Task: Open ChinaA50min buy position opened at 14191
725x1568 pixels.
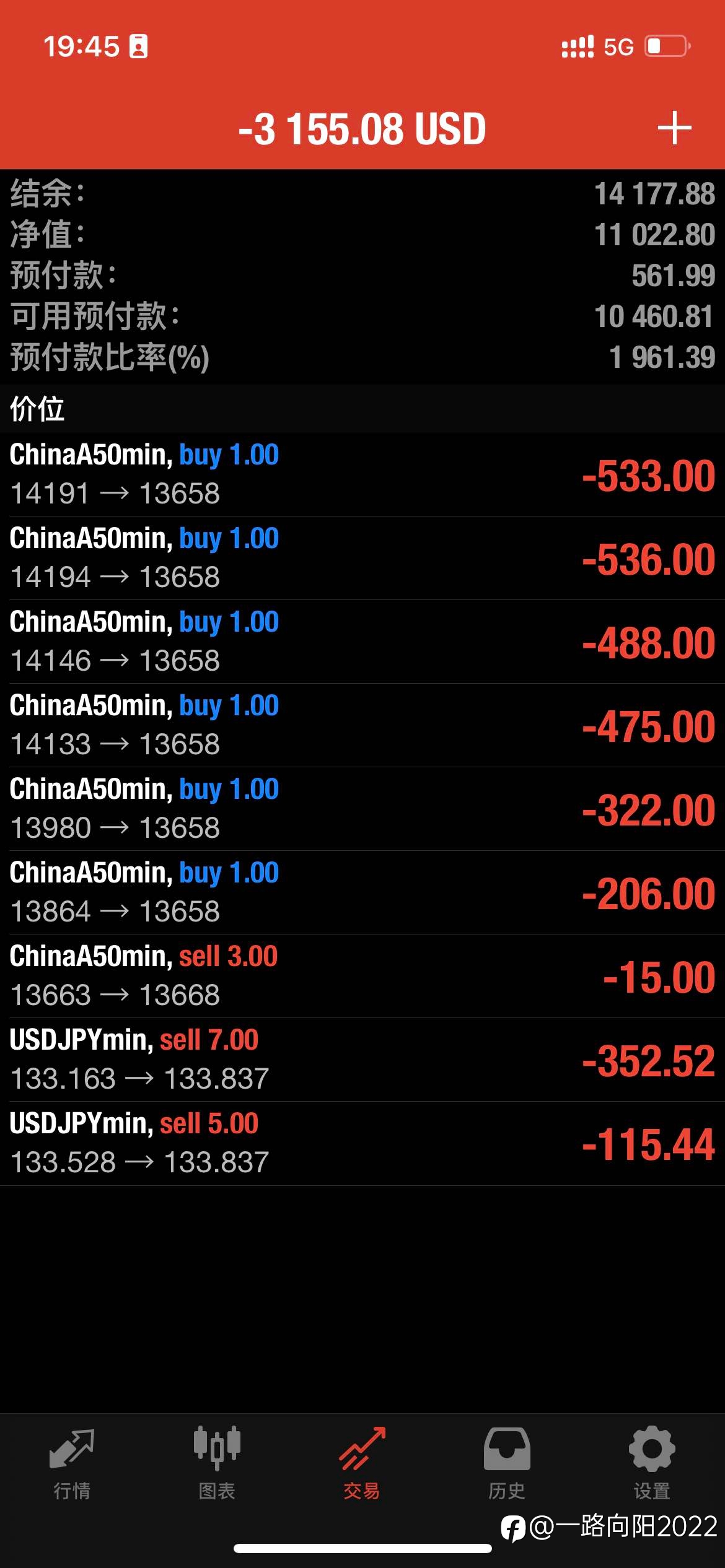Action: point(362,474)
